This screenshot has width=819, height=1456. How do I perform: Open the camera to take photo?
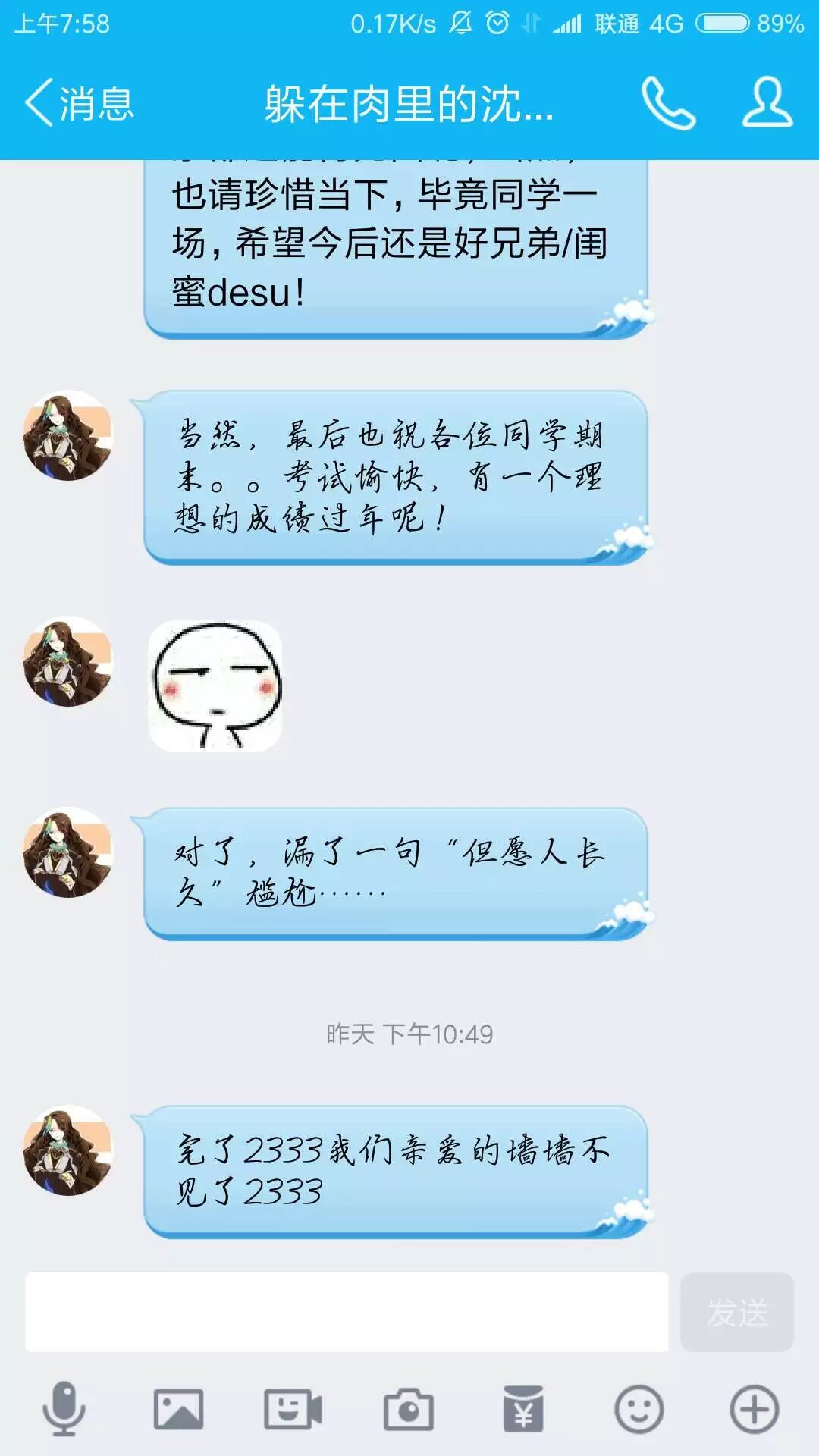click(409, 1410)
